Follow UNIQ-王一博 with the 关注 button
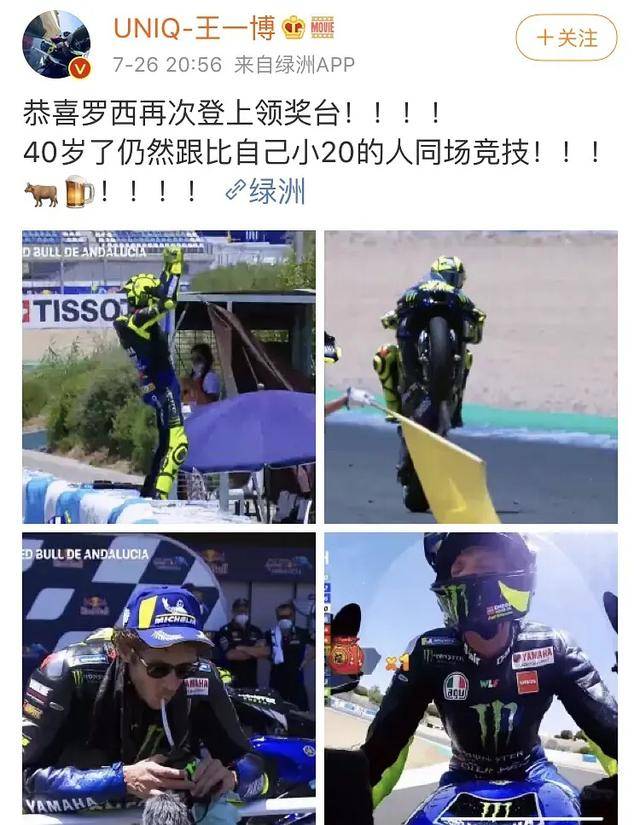Screen dimensions: 640x825 click(566, 38)
